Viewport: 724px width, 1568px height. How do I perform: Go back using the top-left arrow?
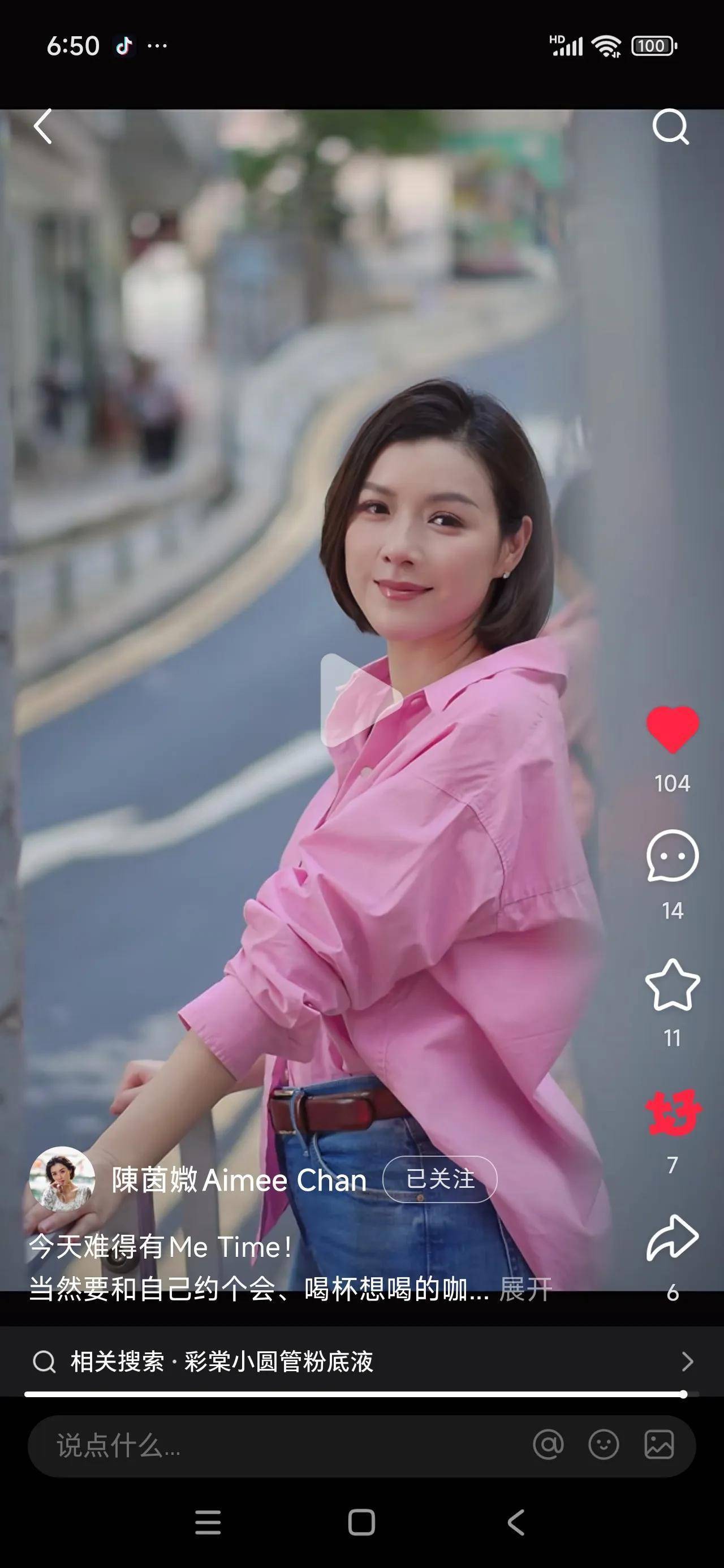tap(42, 127)
